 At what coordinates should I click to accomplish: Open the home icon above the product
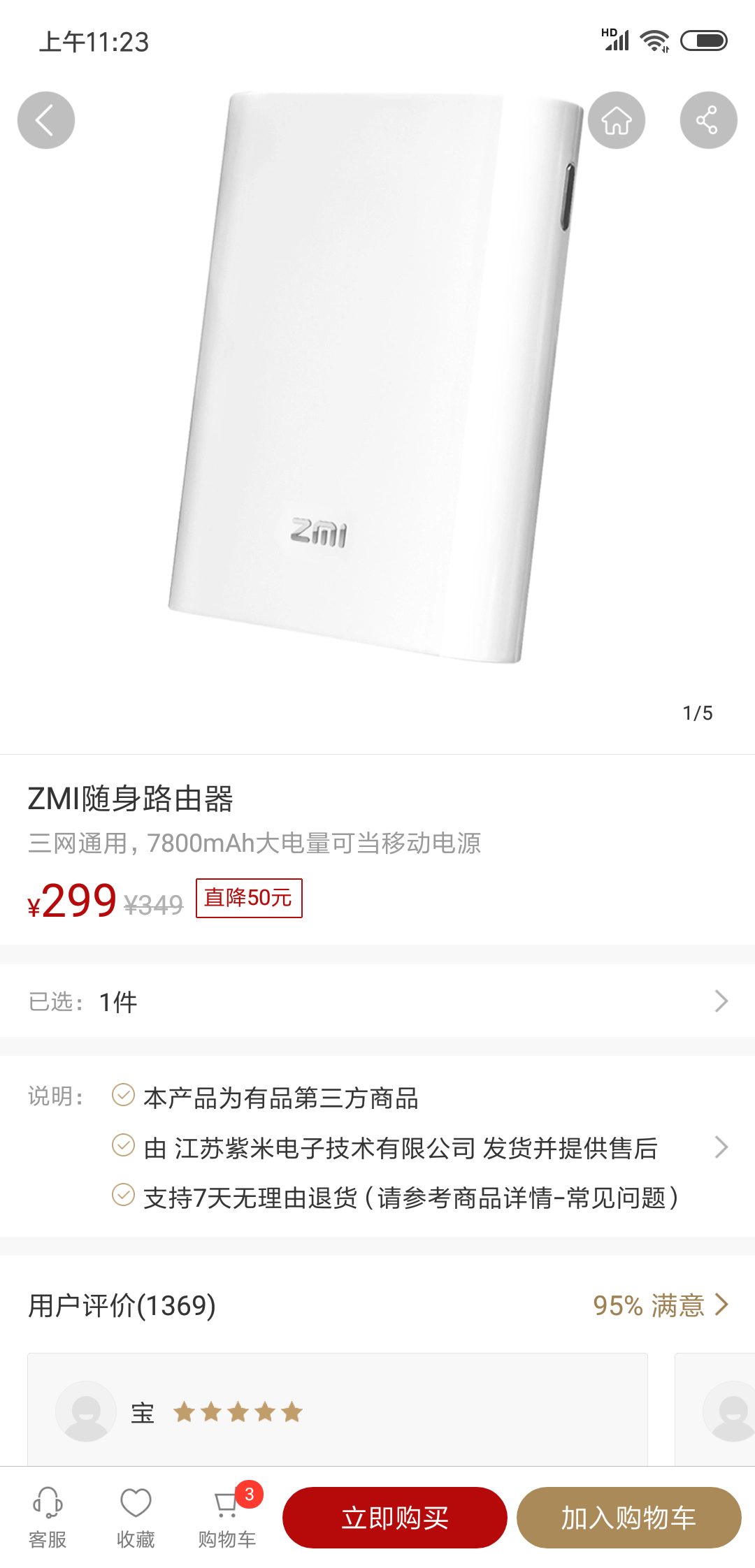point(616,120)
